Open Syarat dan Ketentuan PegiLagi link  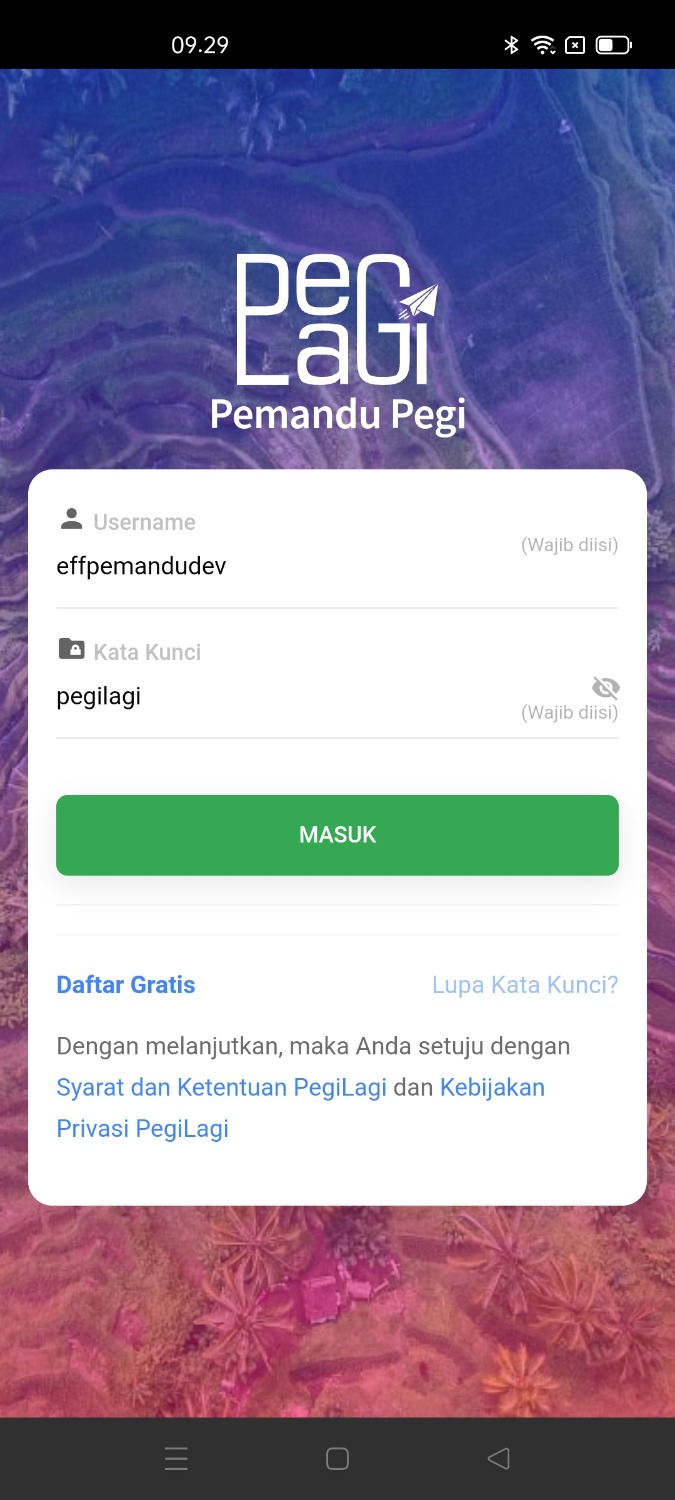coord(221,1087)
